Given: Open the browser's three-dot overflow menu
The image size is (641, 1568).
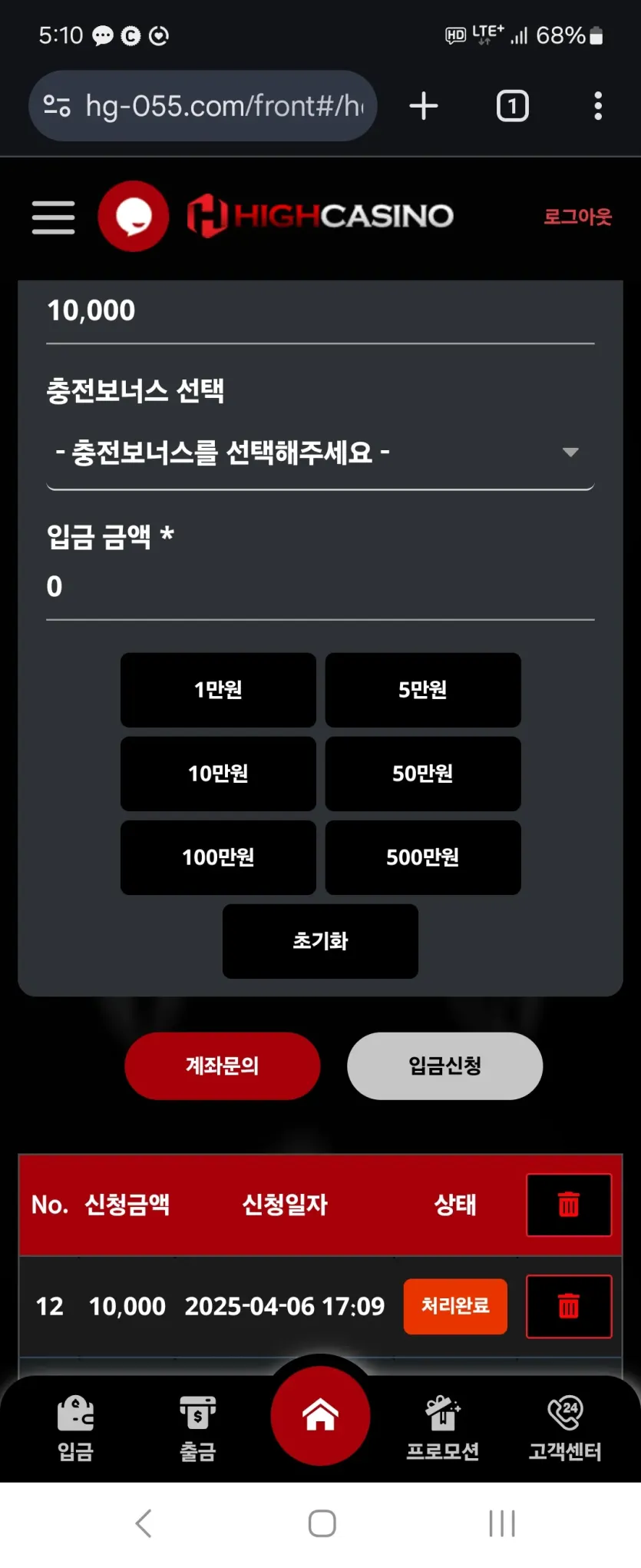Looking at the screenshot, I should (x=598, y=106).
